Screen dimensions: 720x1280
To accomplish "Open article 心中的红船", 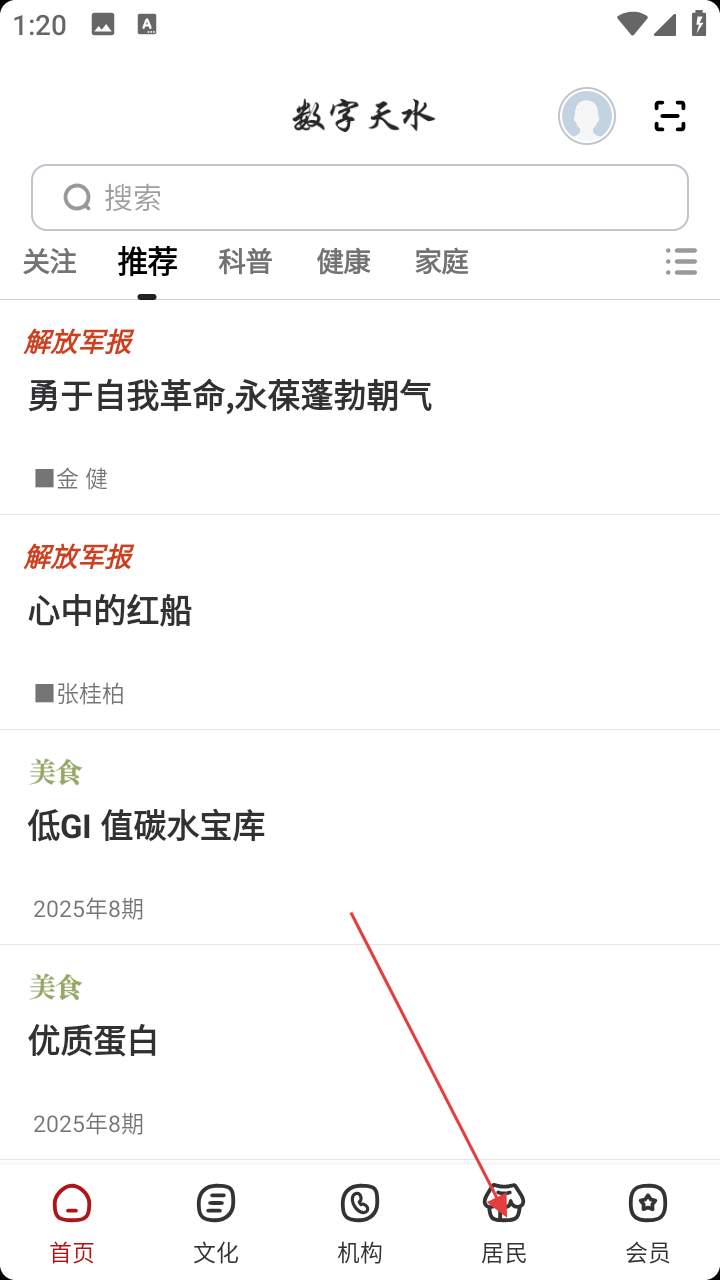I will coord(110,611).
